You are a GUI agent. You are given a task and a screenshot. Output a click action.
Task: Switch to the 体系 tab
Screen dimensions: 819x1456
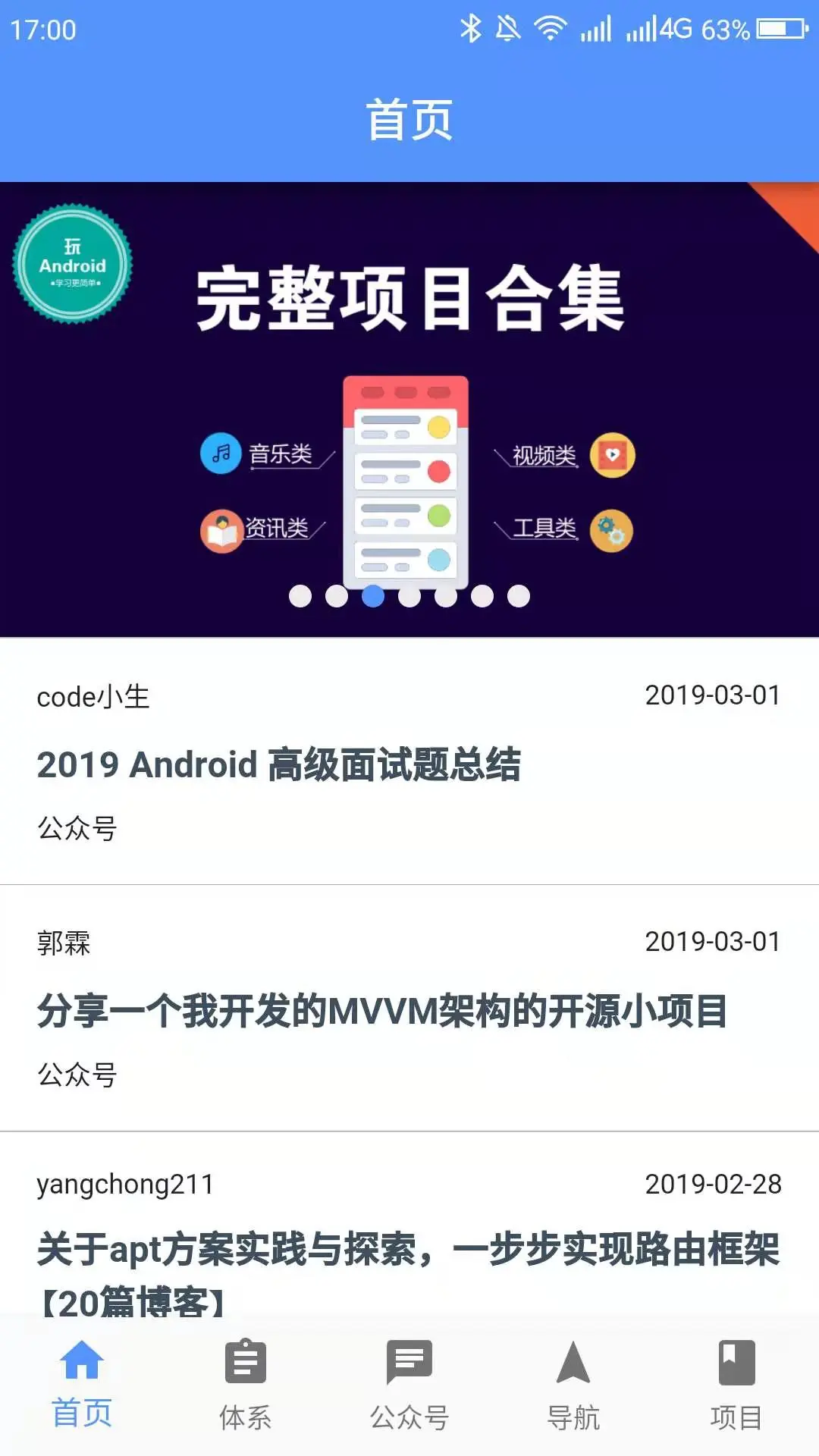pos(246,1384)
